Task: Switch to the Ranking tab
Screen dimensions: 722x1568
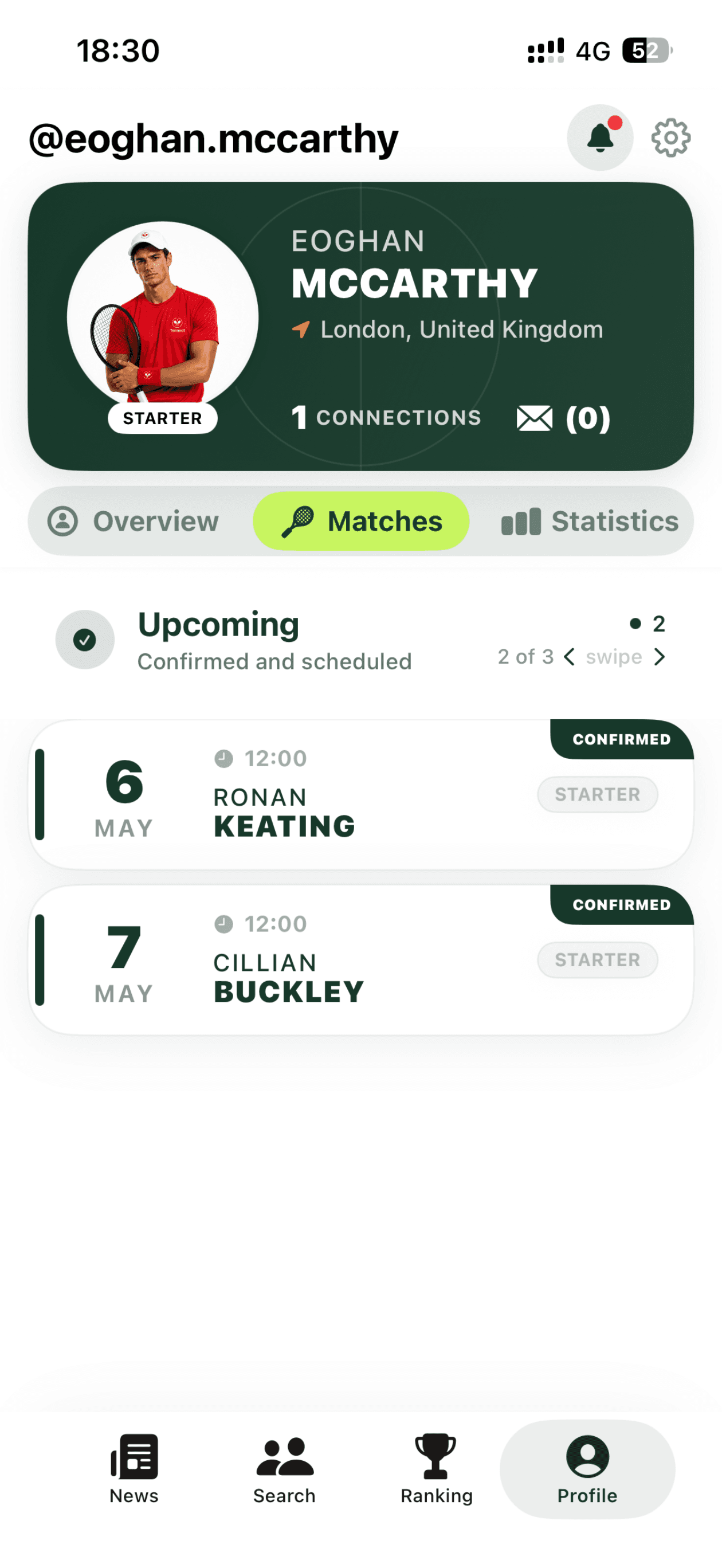Action: click(x=437, y=1469)
